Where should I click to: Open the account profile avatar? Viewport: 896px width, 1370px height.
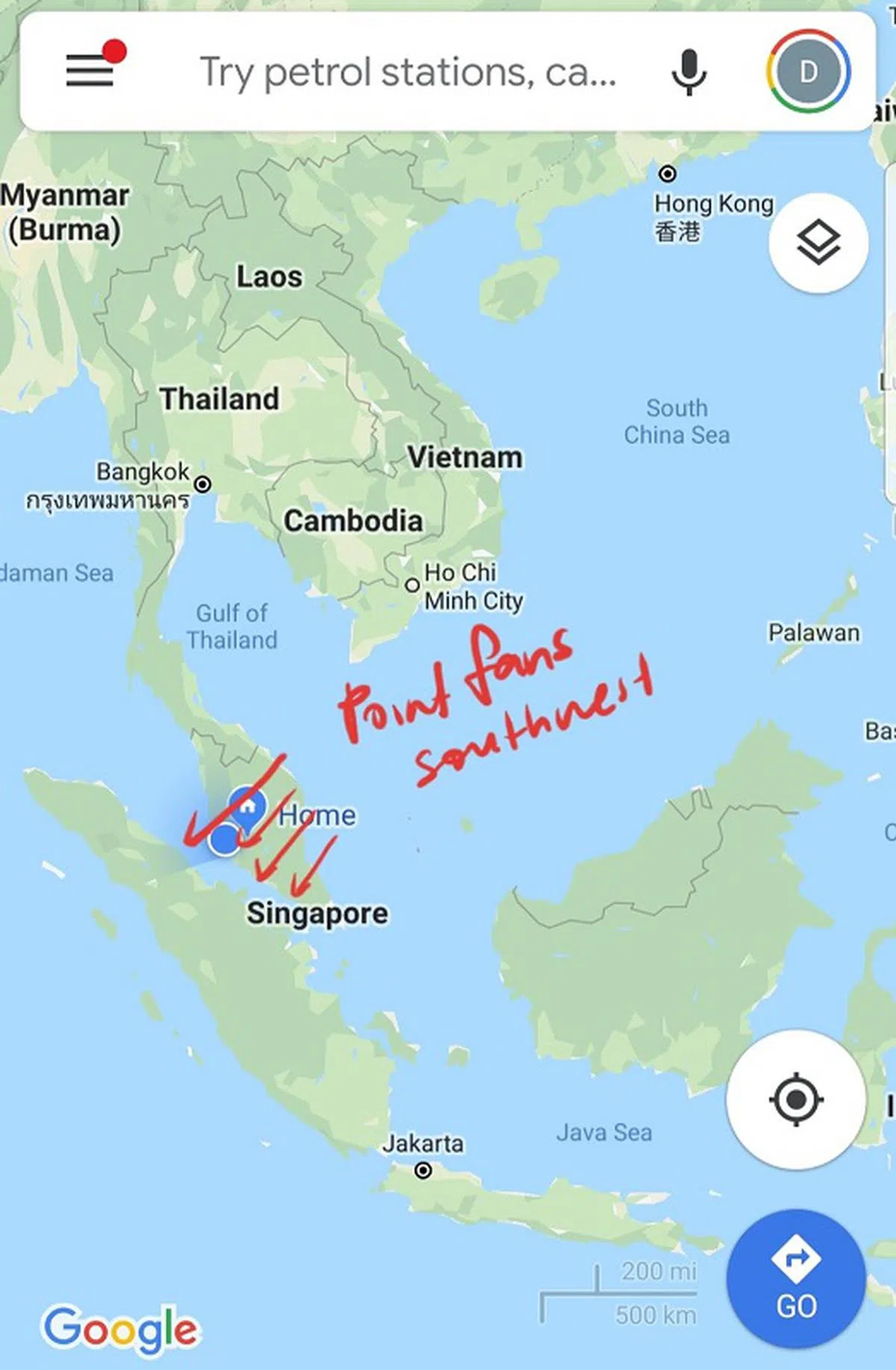(808, 72)
